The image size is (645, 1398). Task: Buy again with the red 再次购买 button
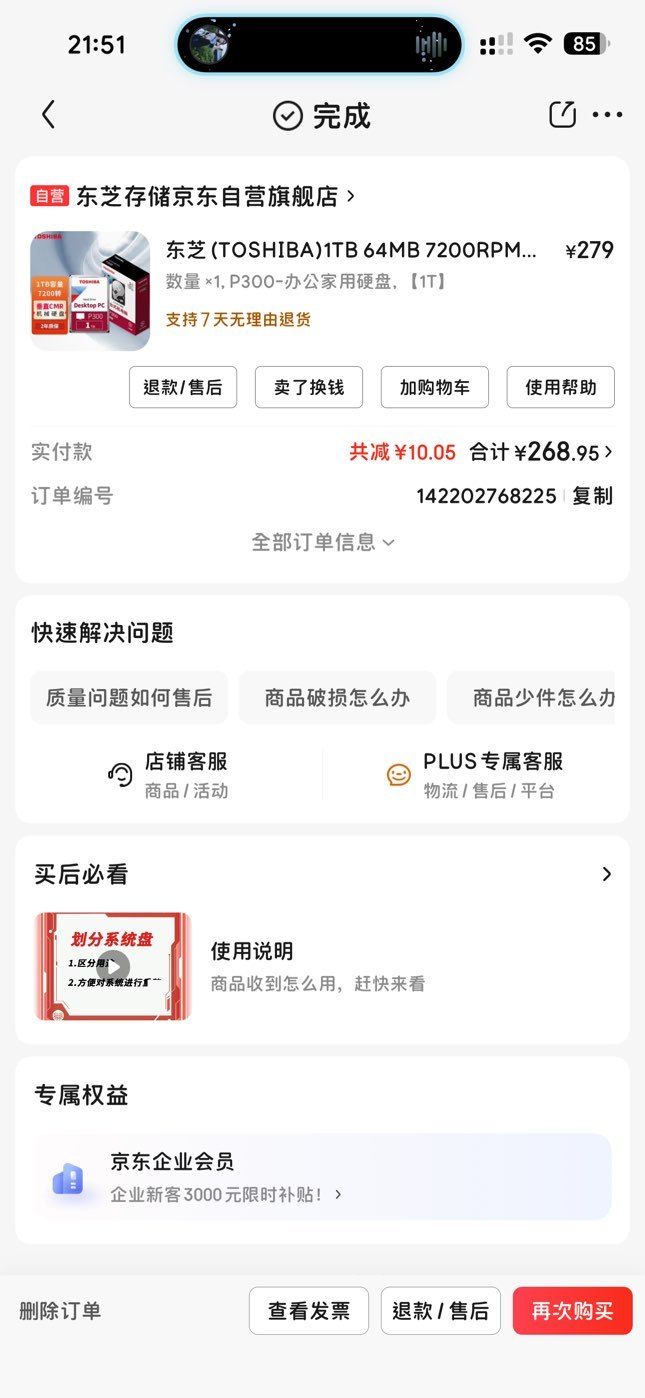pos(573,1311)
